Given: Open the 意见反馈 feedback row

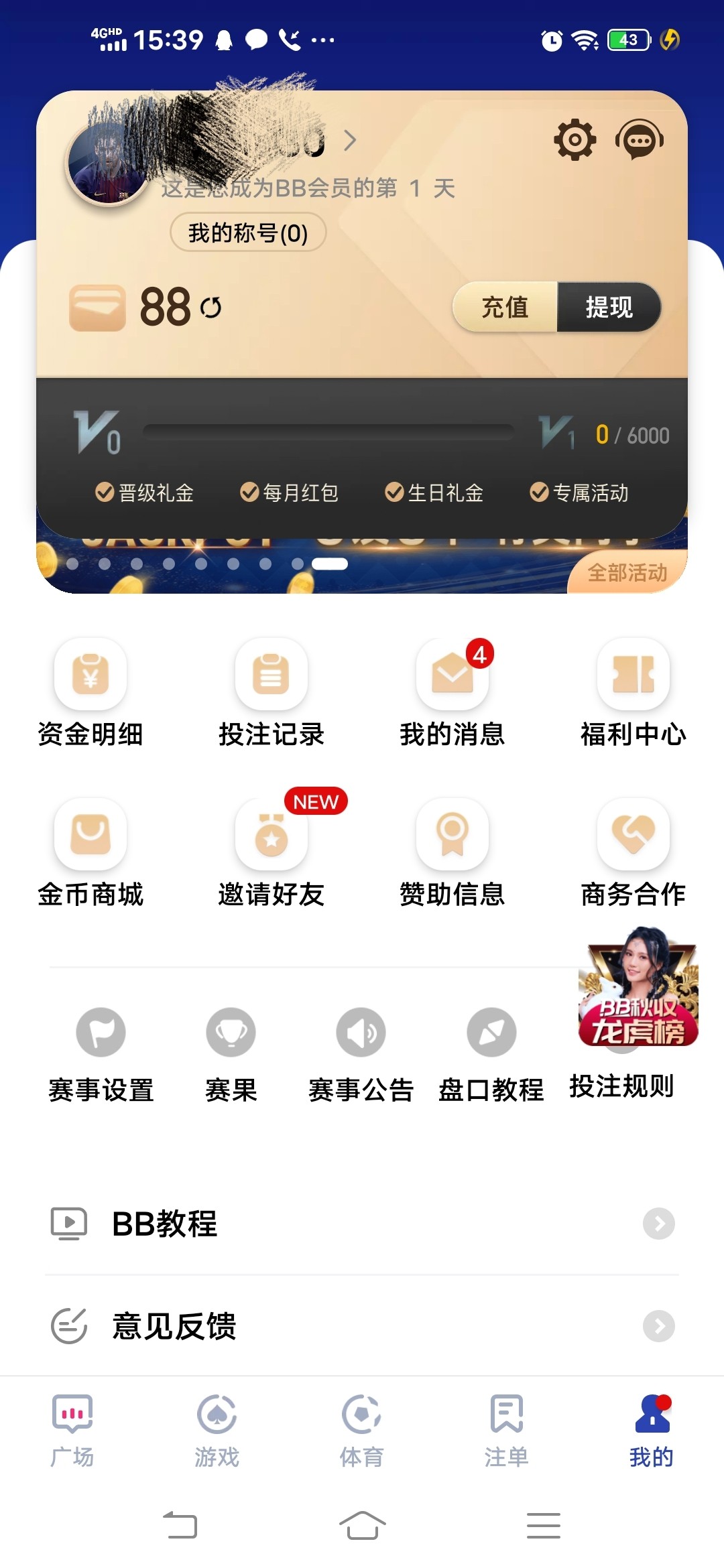Looking at the screenshot, I should (x=362, y=1325).
